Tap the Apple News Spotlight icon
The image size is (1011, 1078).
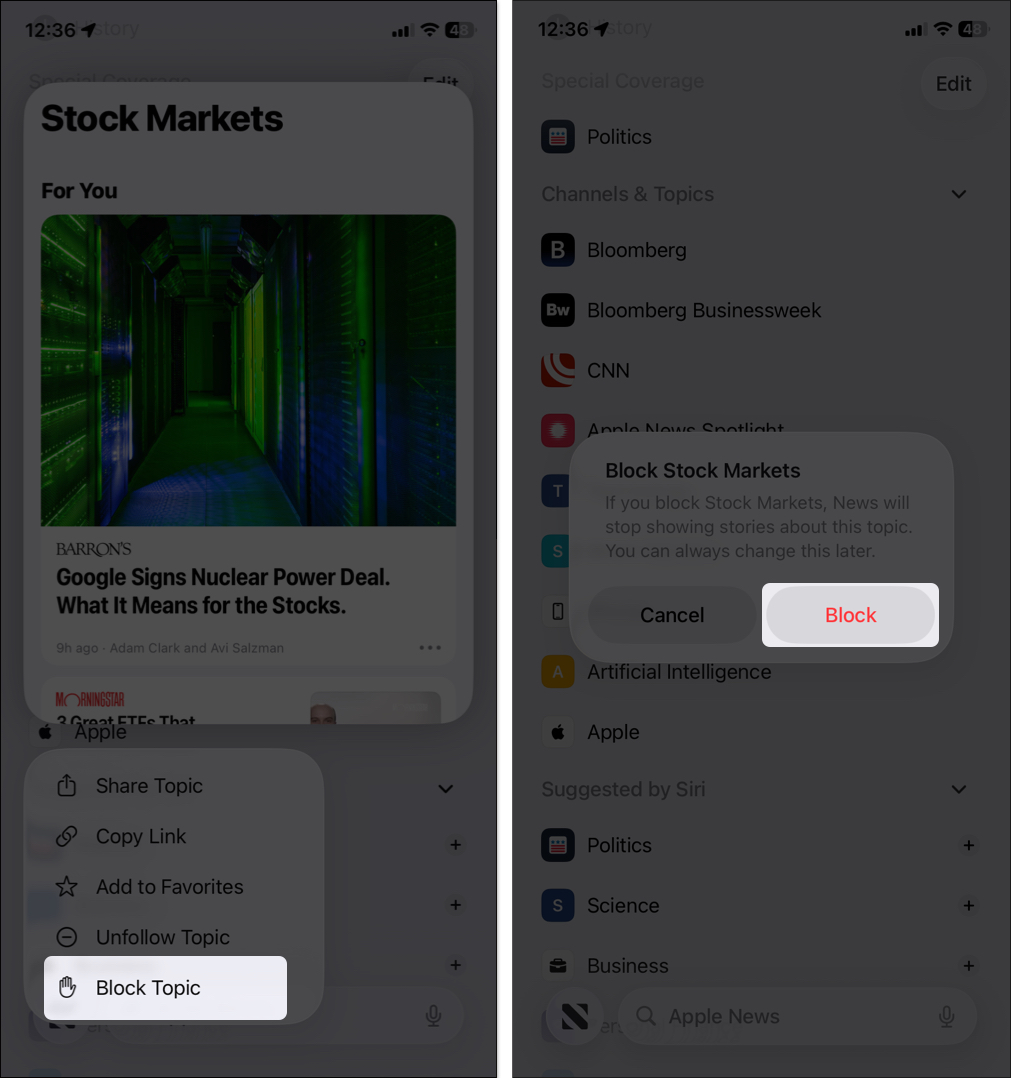click(x=557, y=430)
